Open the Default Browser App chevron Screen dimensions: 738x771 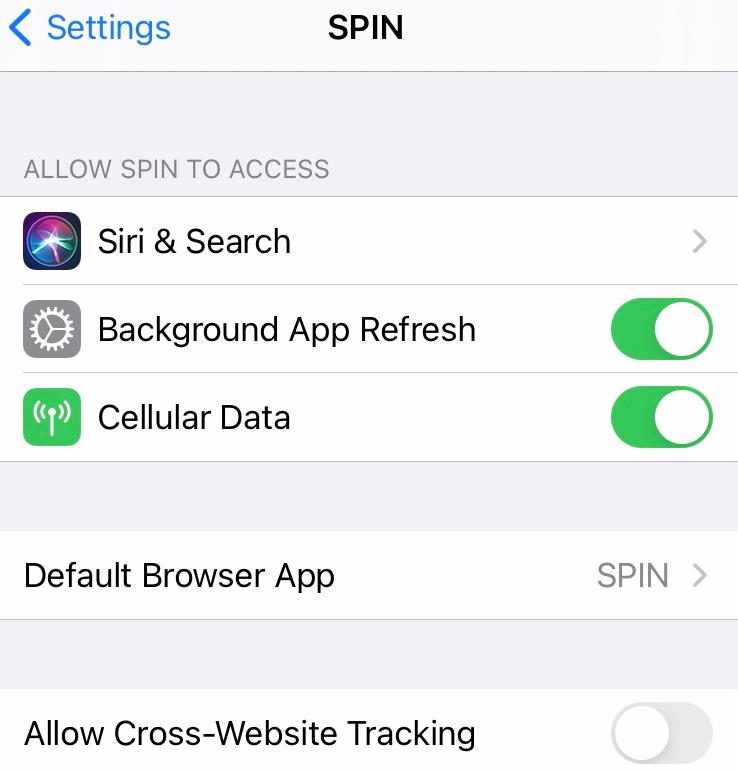pos(700,576)
